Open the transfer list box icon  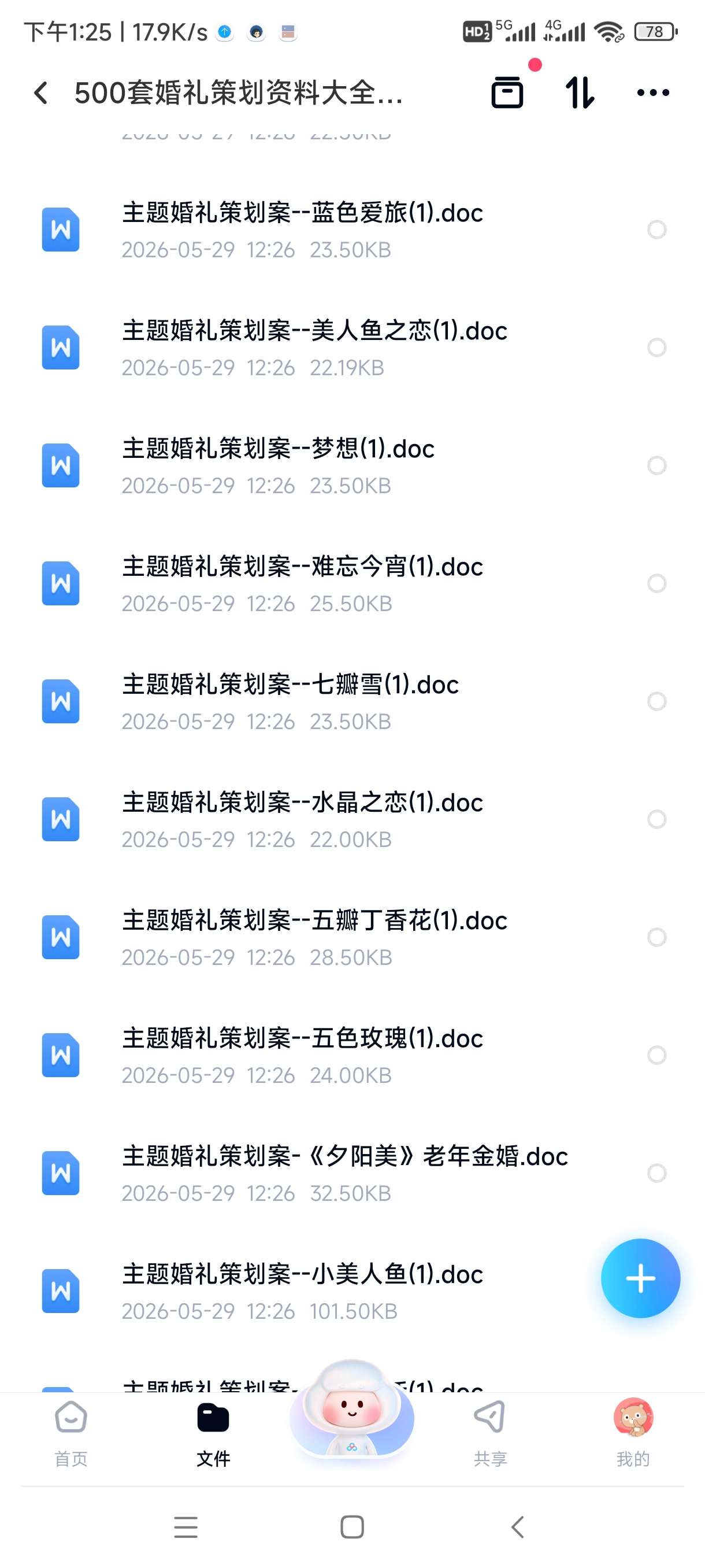(507, 93)
